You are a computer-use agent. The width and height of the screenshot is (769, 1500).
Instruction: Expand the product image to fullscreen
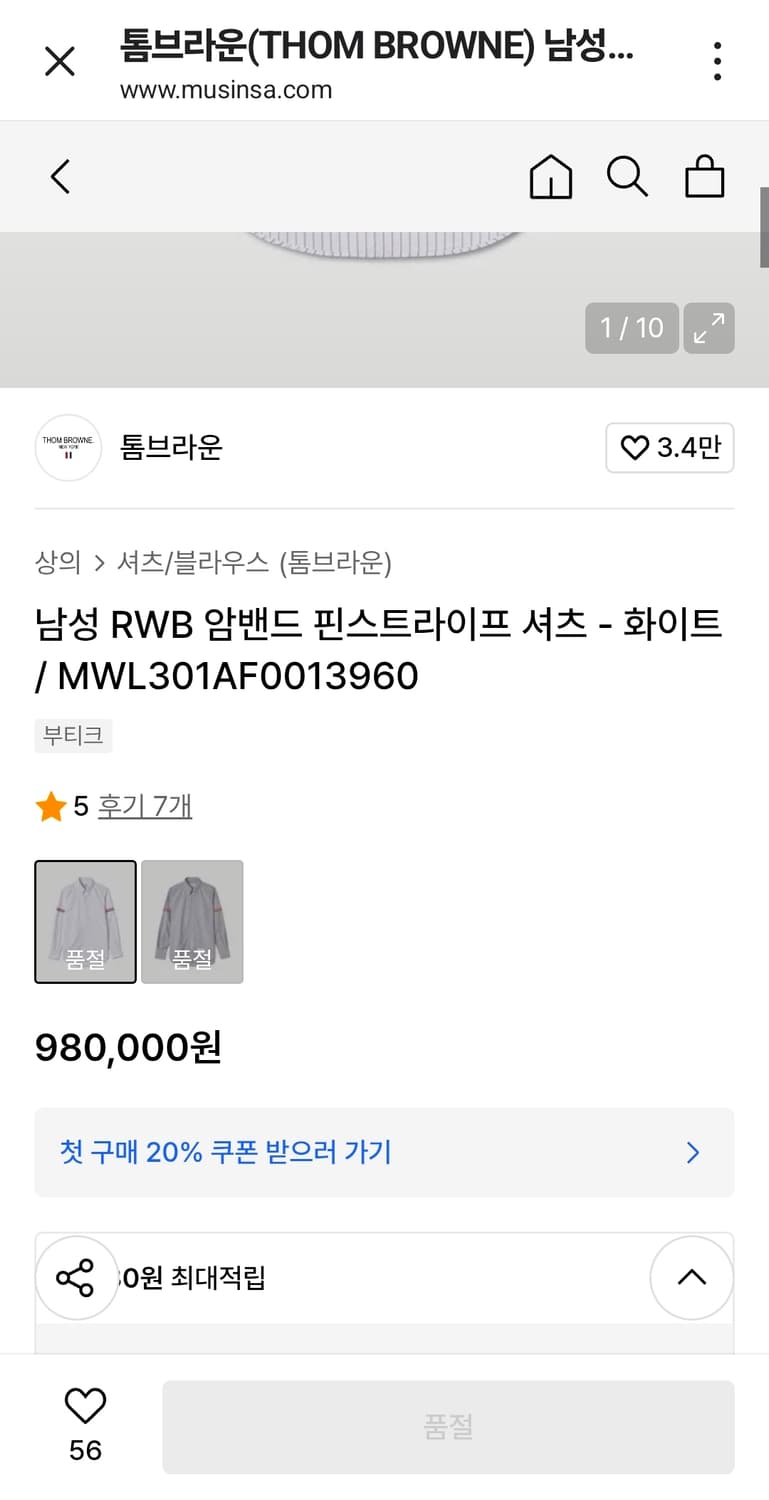coord(709,328)
